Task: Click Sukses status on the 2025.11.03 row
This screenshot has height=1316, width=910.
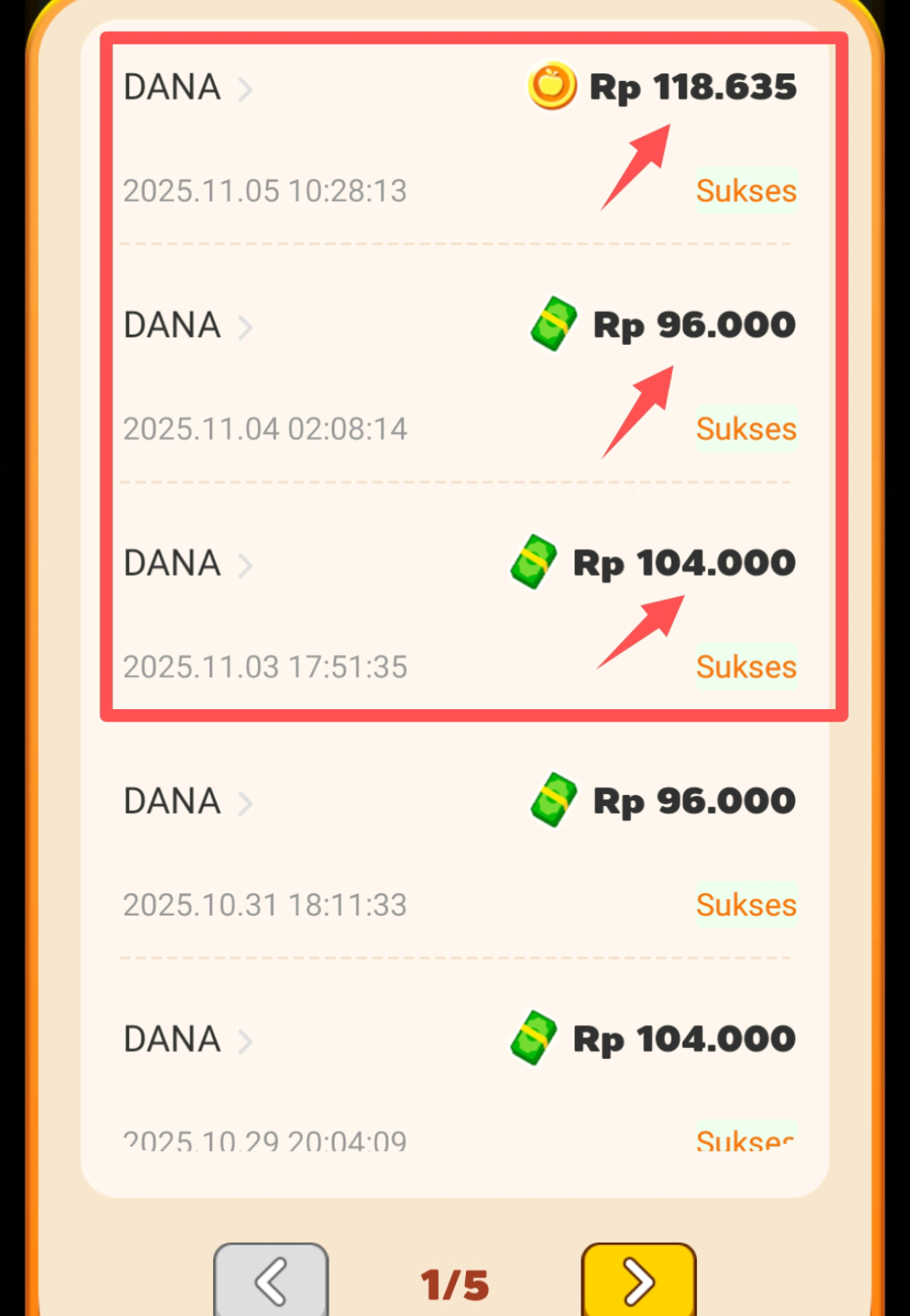Action: pyautogui.click(x=746, y=666)
